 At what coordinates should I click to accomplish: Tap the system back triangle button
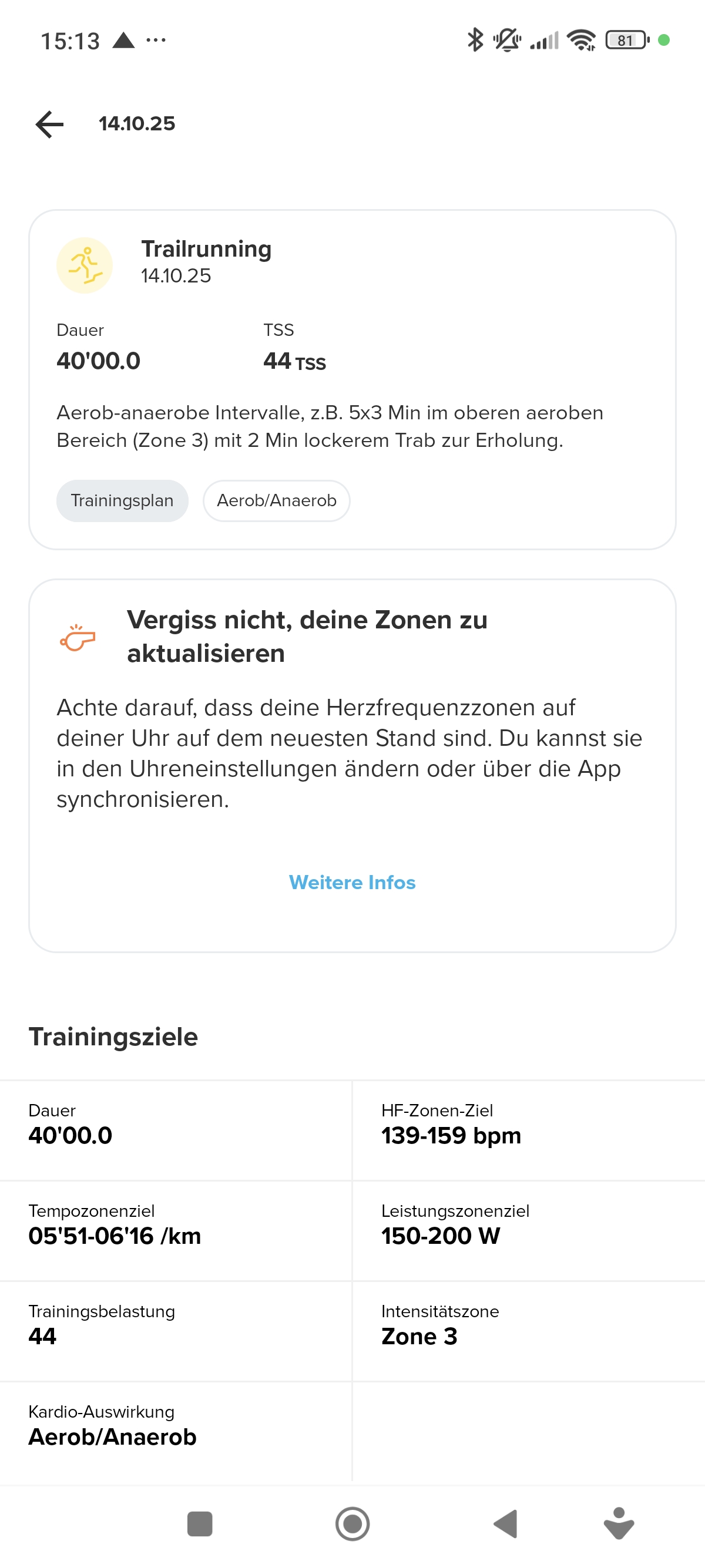505,1524
